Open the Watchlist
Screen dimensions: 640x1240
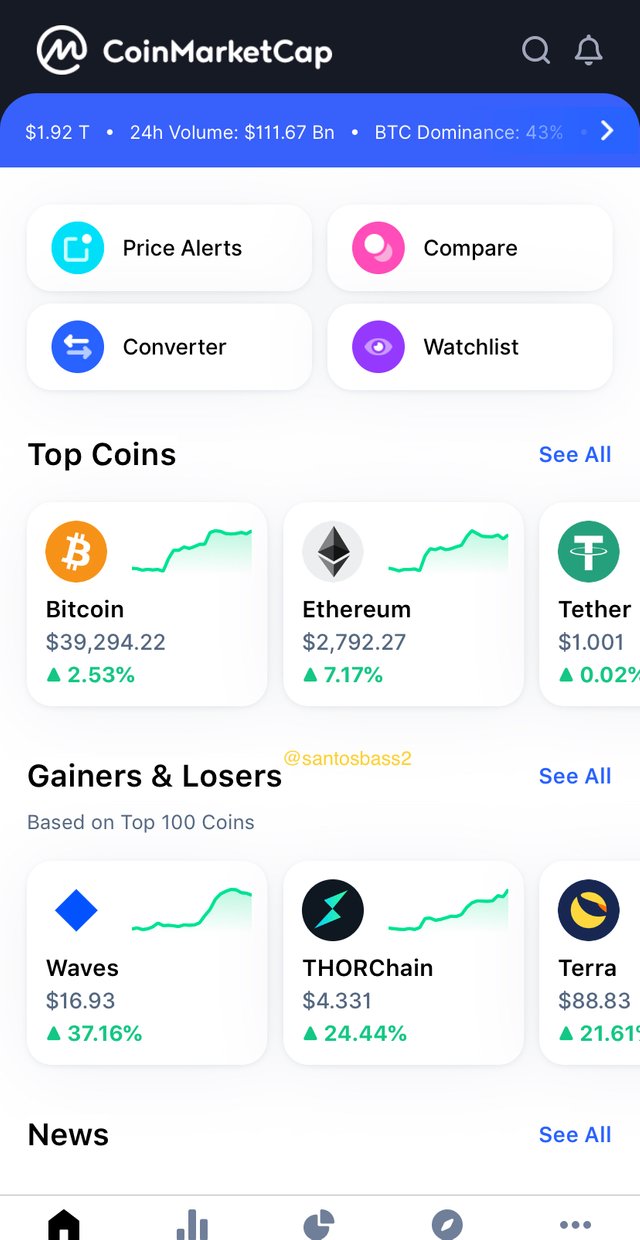469,347
